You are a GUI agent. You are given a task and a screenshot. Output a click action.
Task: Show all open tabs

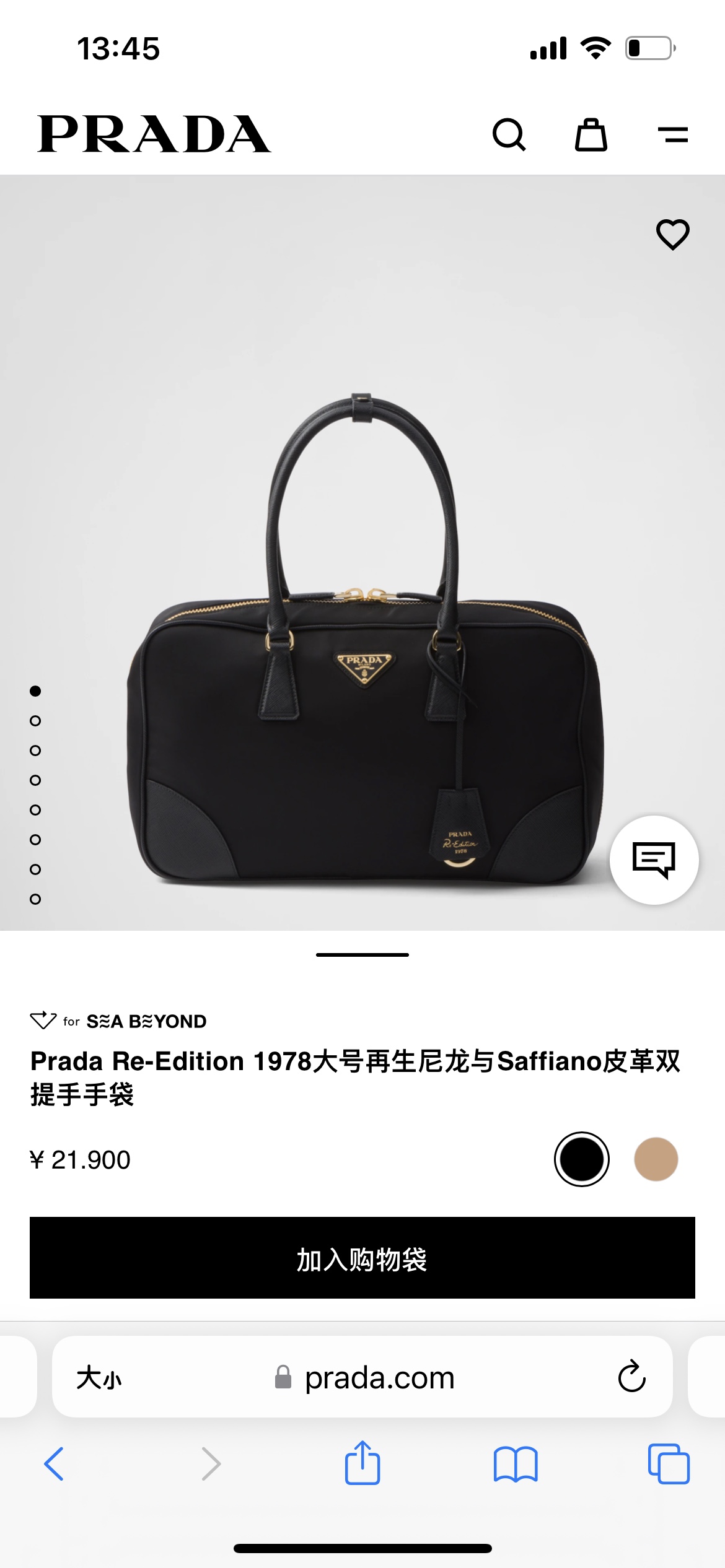[668, 1464]
